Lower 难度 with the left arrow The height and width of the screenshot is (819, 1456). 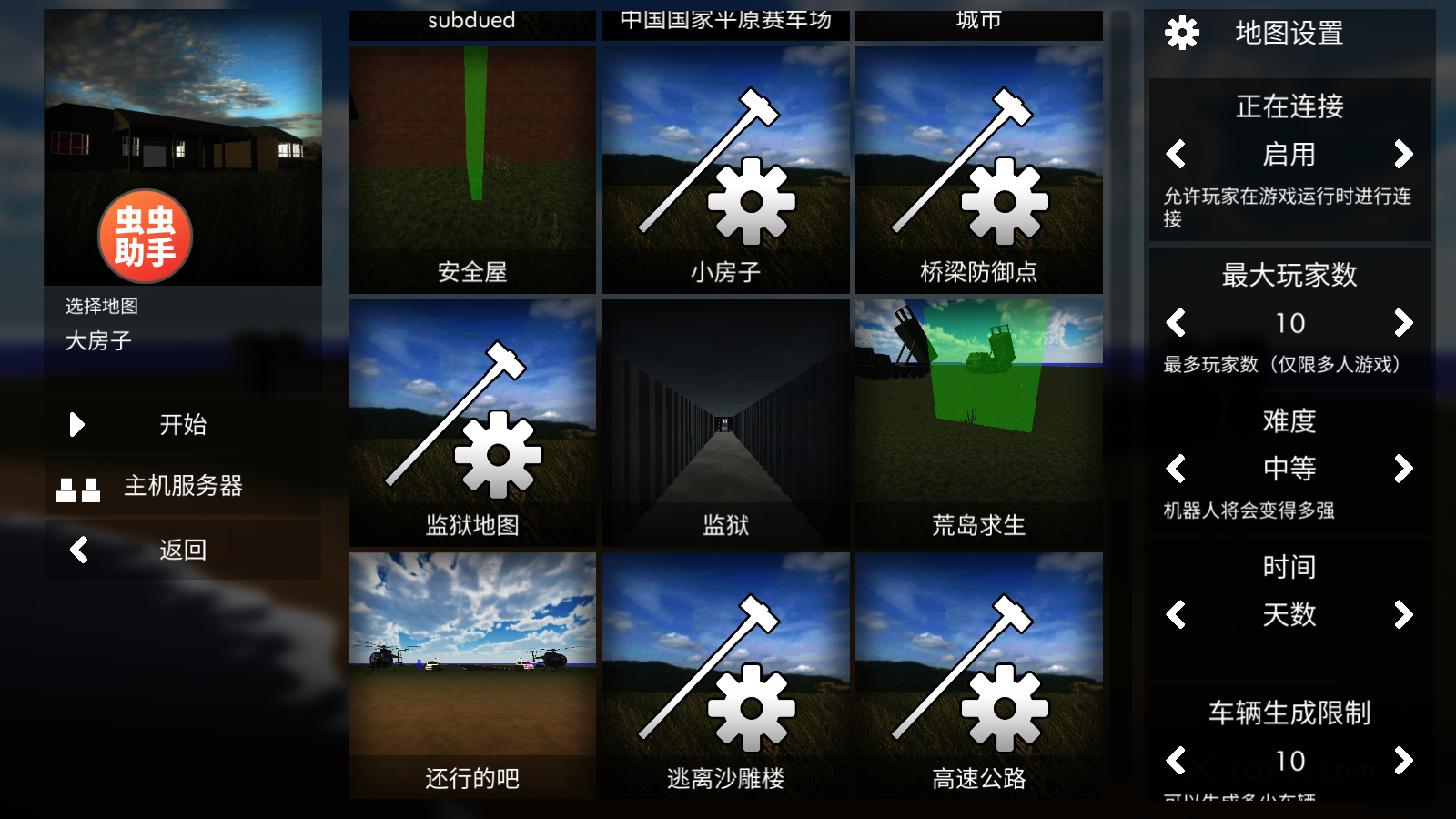tap(1176, 469)
